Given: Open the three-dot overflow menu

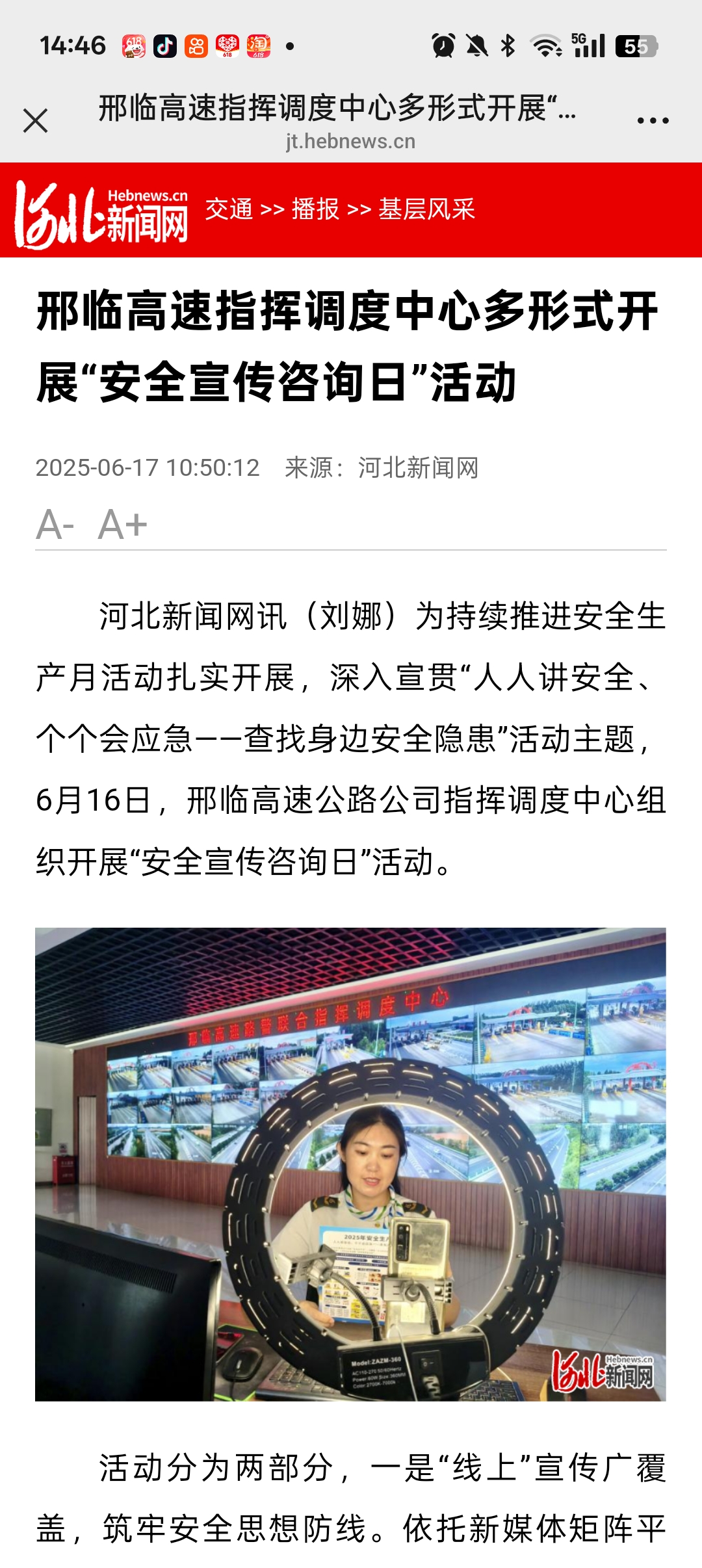Looking at the screenshot, I should (x=653, y=121).
